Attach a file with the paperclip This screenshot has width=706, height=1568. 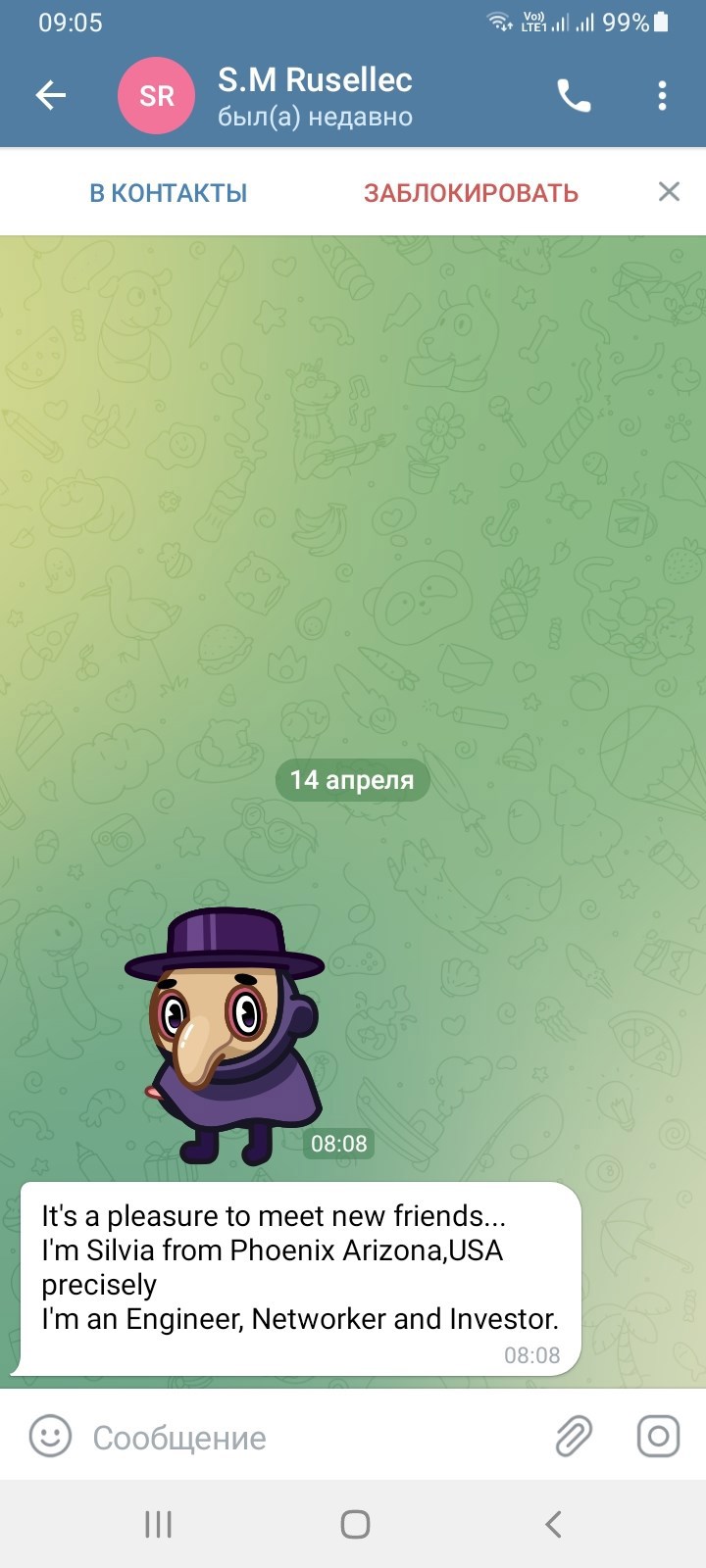click(574, 1437)
